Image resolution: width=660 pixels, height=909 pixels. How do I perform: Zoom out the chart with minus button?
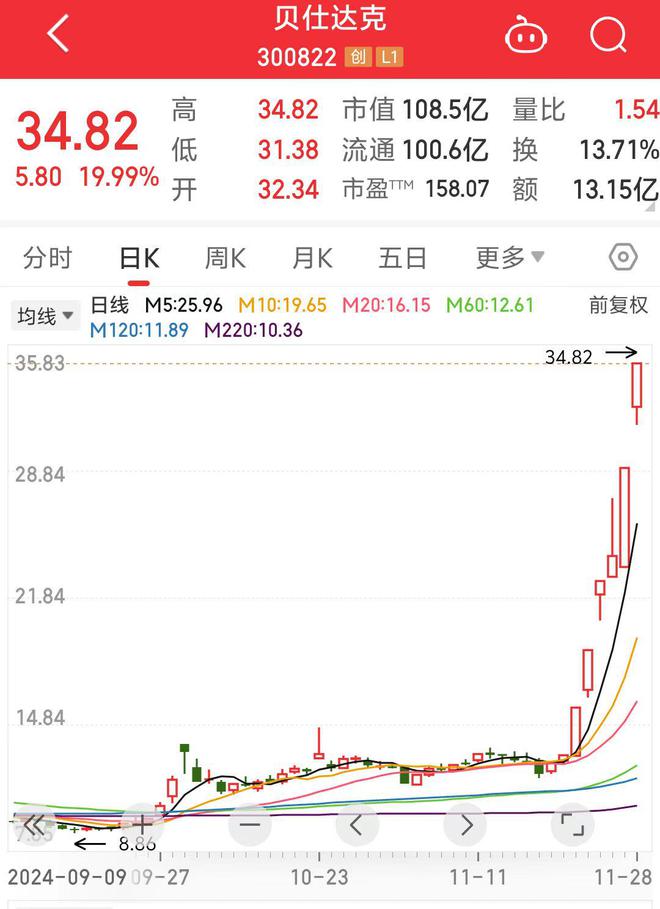[x=250, y=826]
